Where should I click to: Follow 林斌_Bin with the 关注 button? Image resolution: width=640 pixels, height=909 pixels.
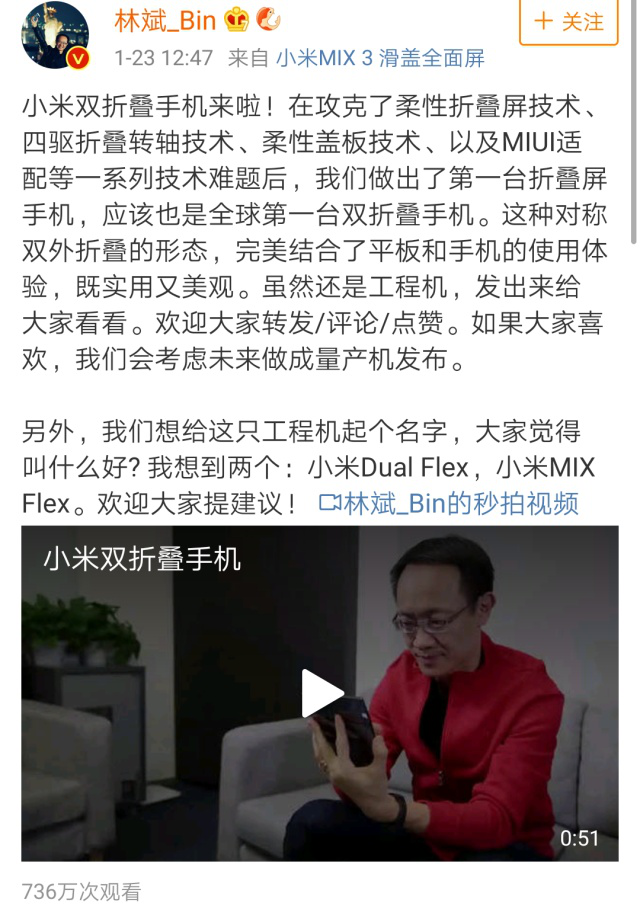coord(569,21)
